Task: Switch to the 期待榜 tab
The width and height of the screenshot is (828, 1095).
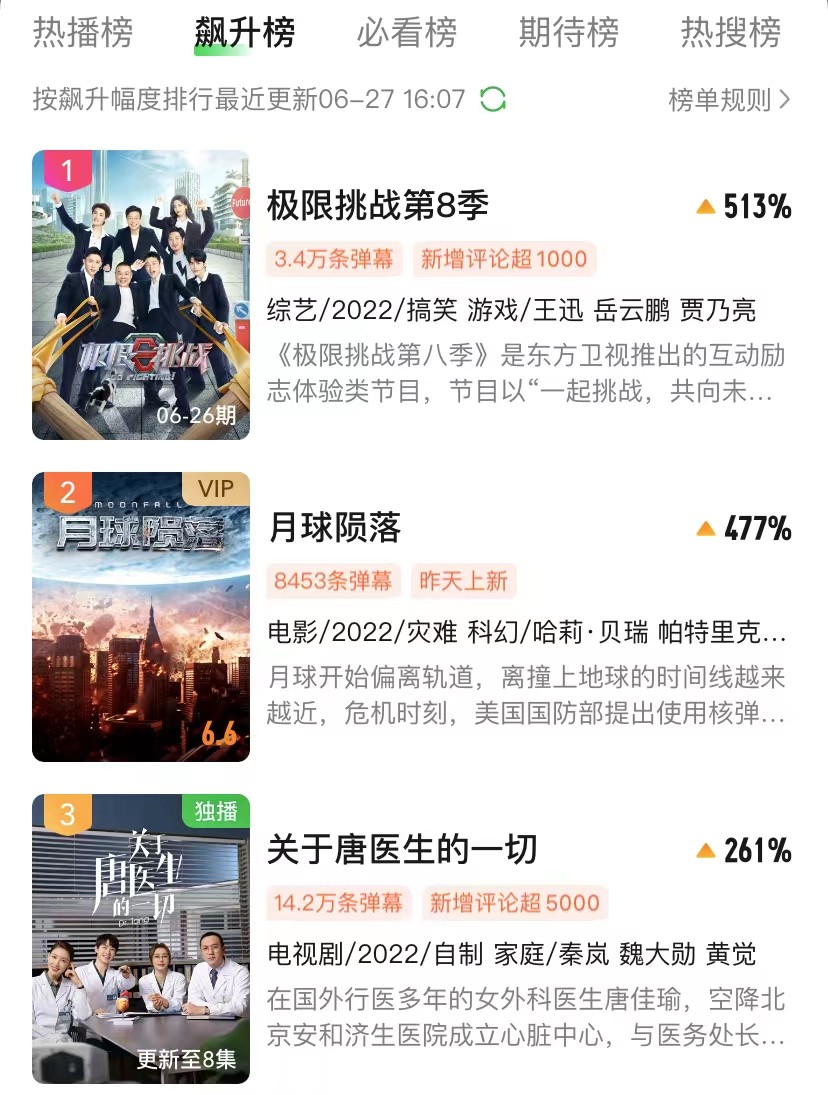Action: point(570,31)
